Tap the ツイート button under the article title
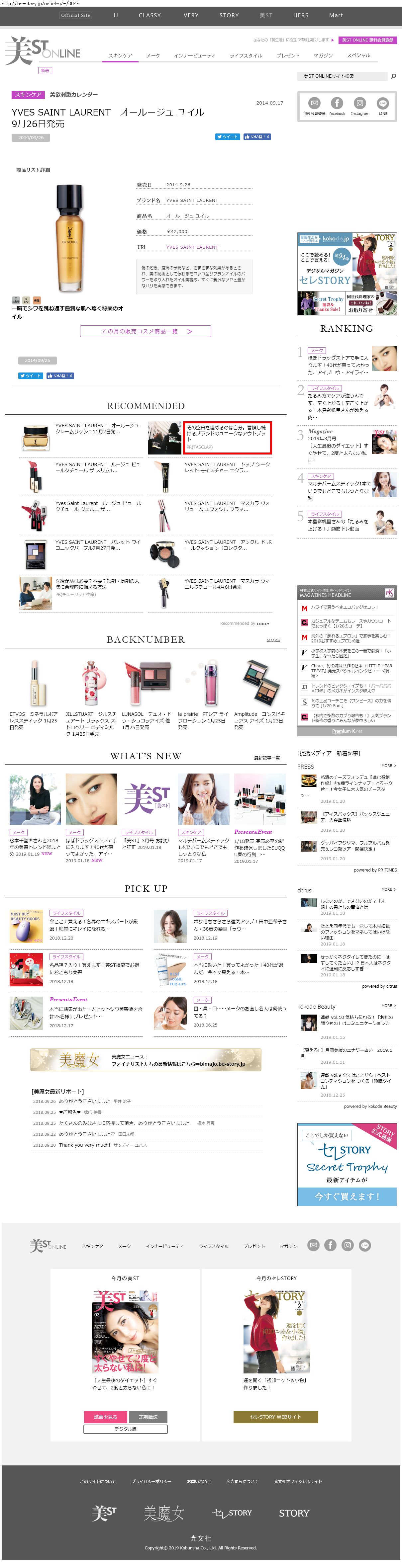The height and width of the screenshot is (1568, 402). [x=228, y=137]
